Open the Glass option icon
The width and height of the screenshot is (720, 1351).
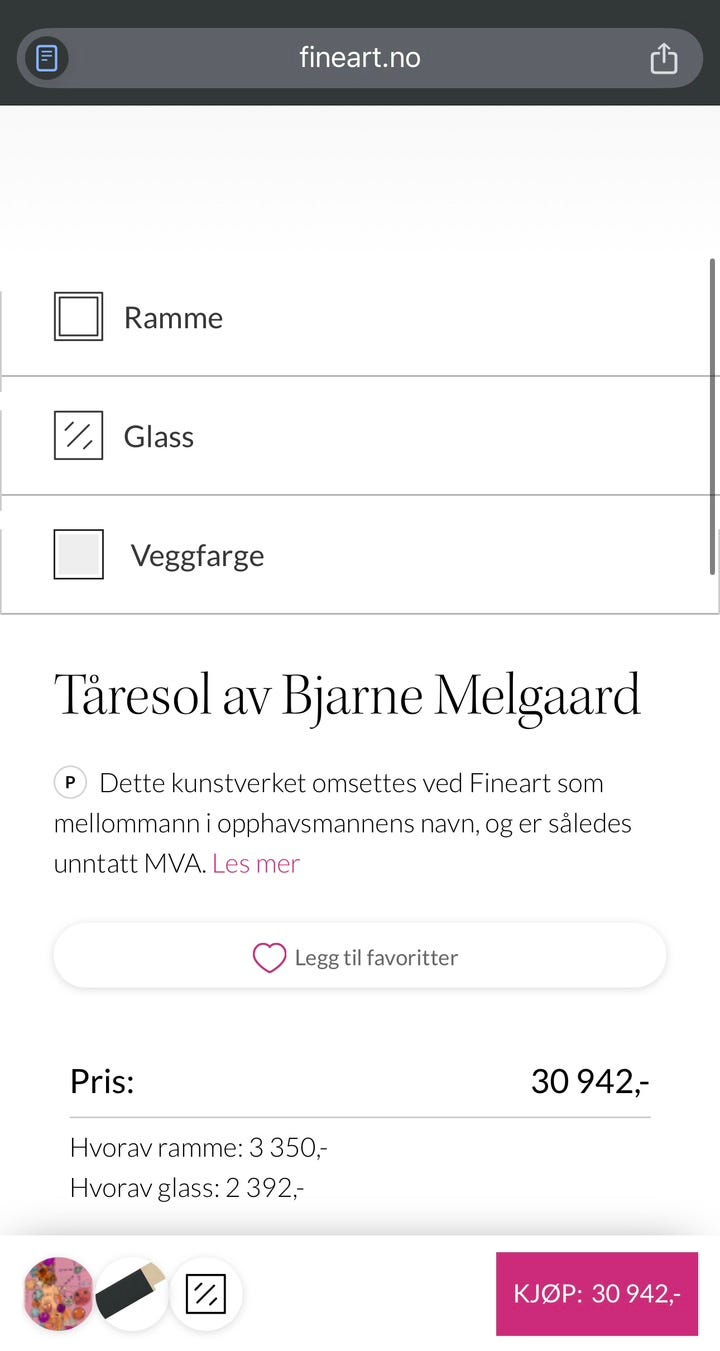(77, 435)
